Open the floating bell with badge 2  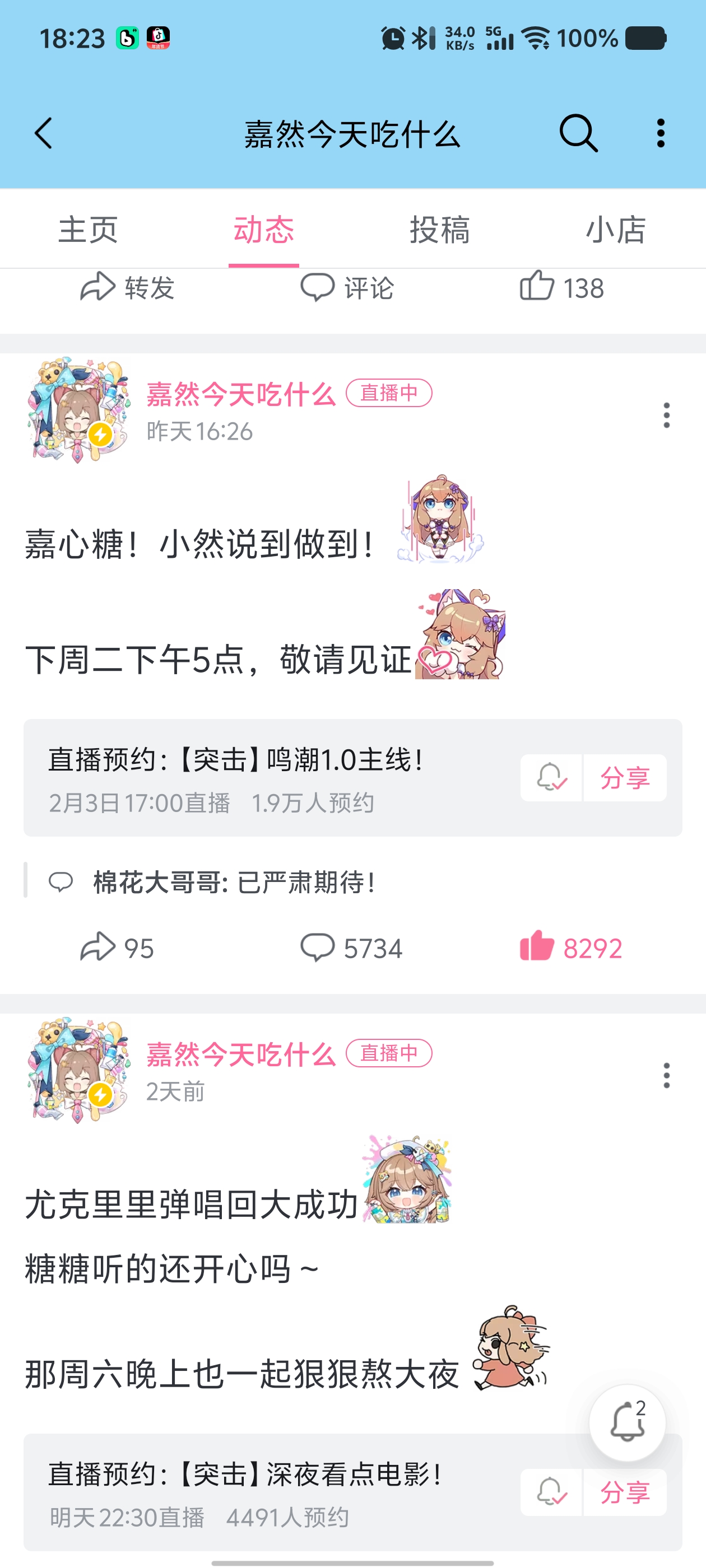[627, 1422]
